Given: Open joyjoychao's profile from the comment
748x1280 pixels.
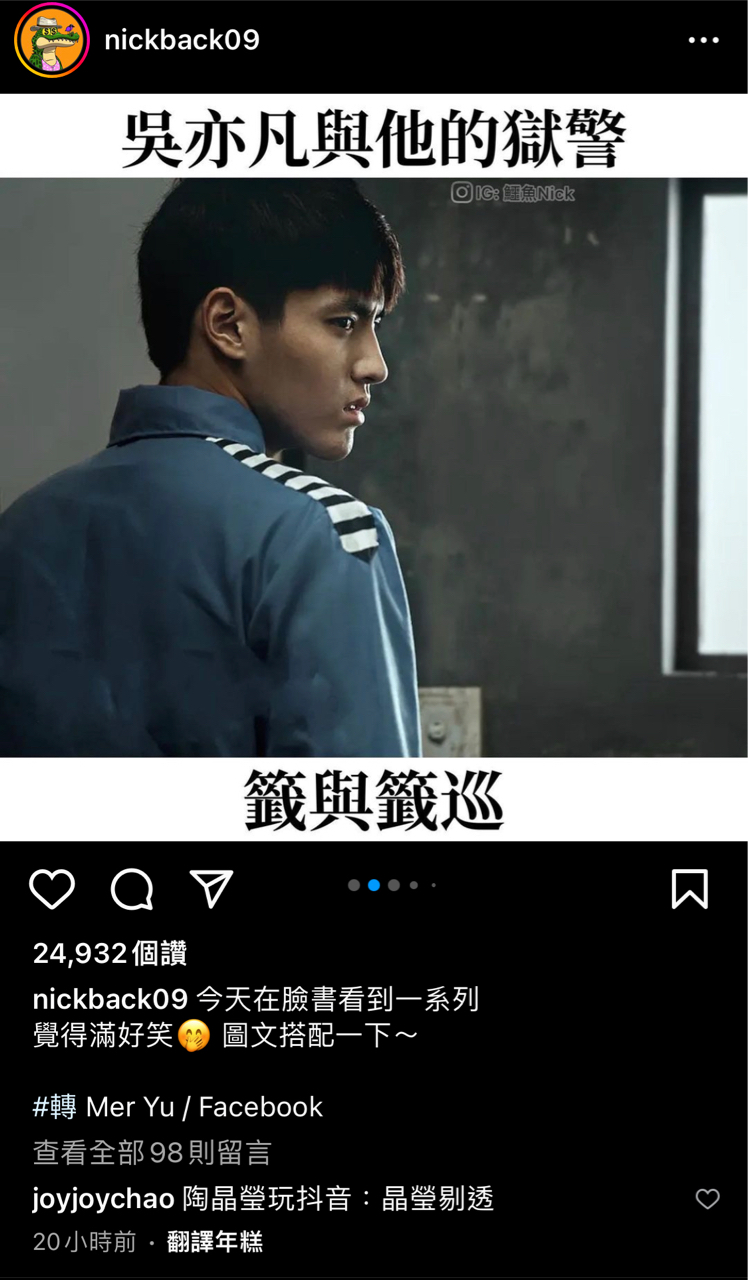Looking at the screenshot, I should click(x=103, y=1198).
